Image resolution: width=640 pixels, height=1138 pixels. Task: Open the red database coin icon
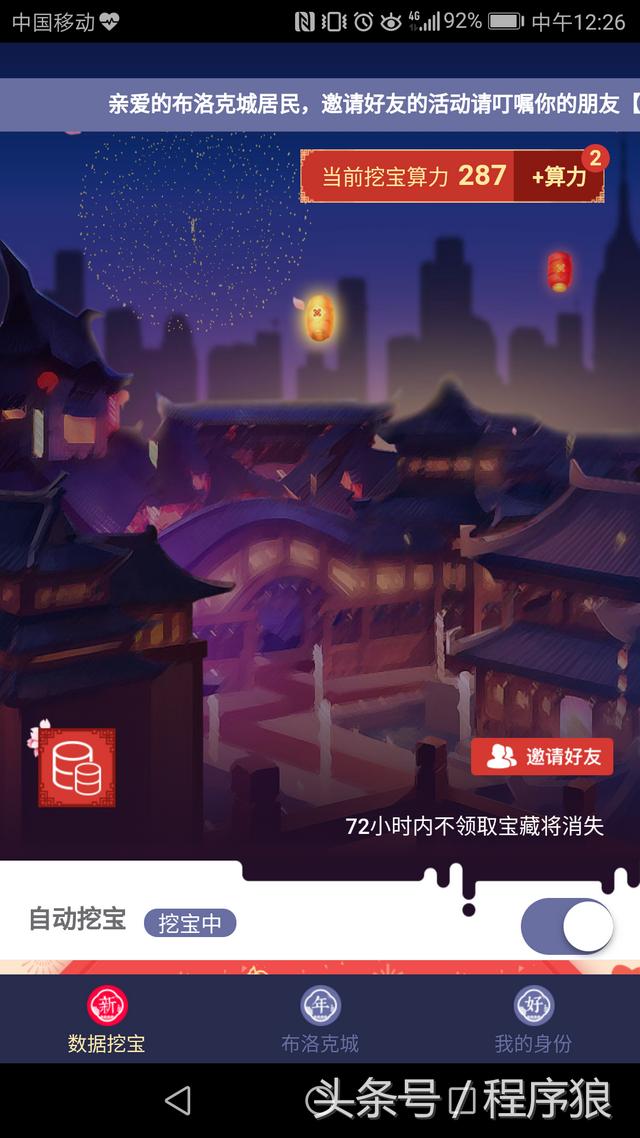tap(77, 767)
